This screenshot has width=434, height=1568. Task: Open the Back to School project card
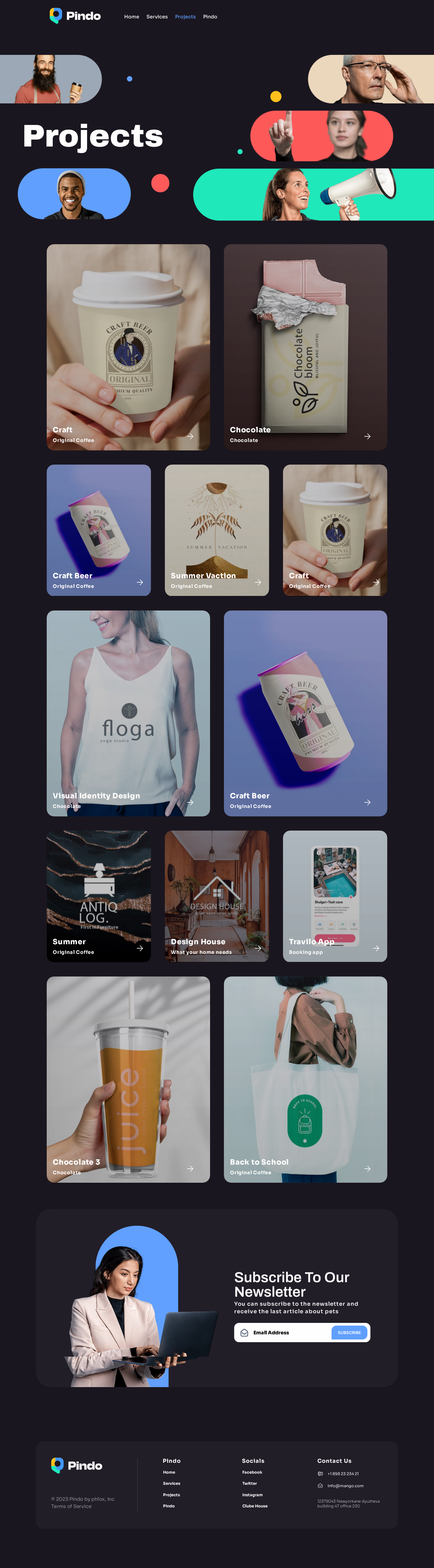[305, 1079]
